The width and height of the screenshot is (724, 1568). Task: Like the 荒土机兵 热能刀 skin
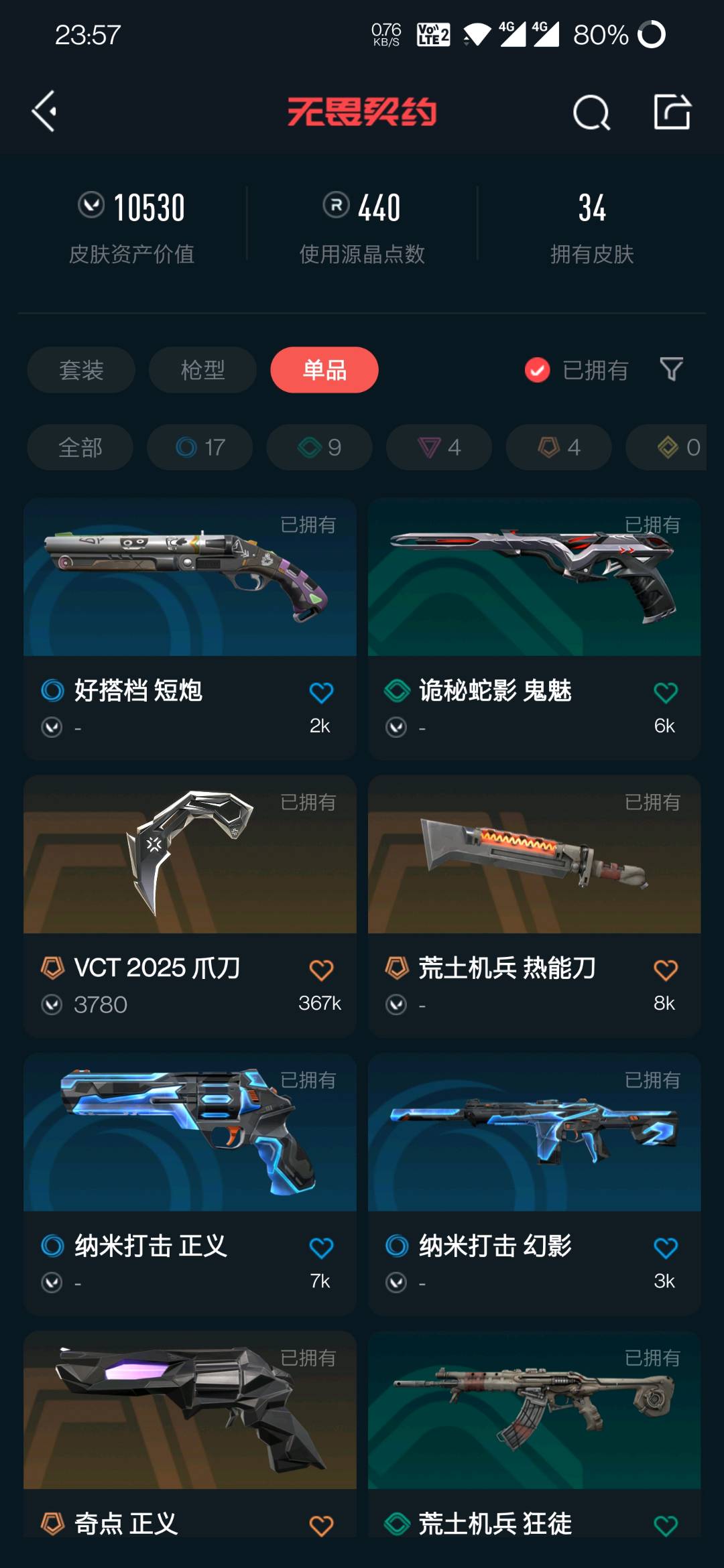pos(665,970)
